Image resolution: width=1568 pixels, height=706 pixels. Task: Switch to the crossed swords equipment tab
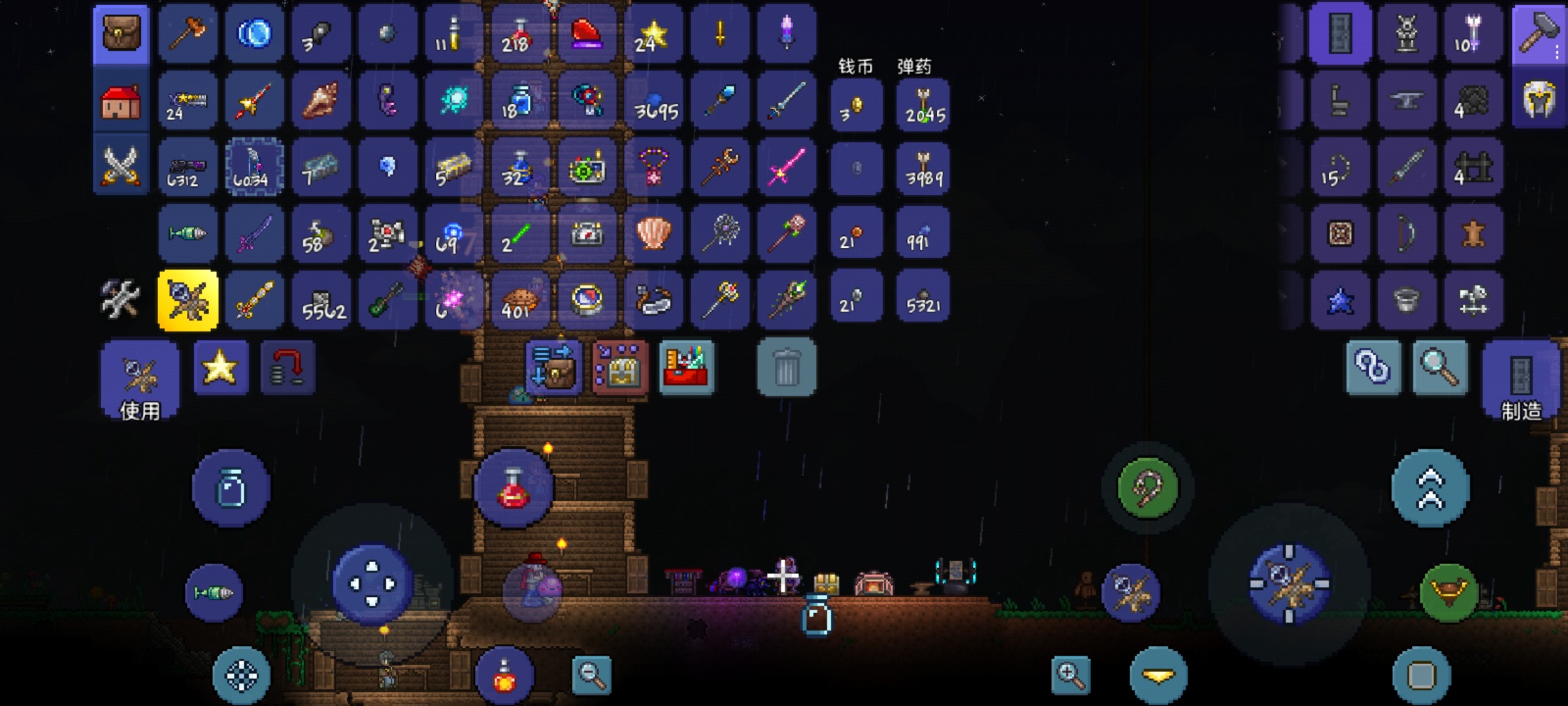pos(121,166)
